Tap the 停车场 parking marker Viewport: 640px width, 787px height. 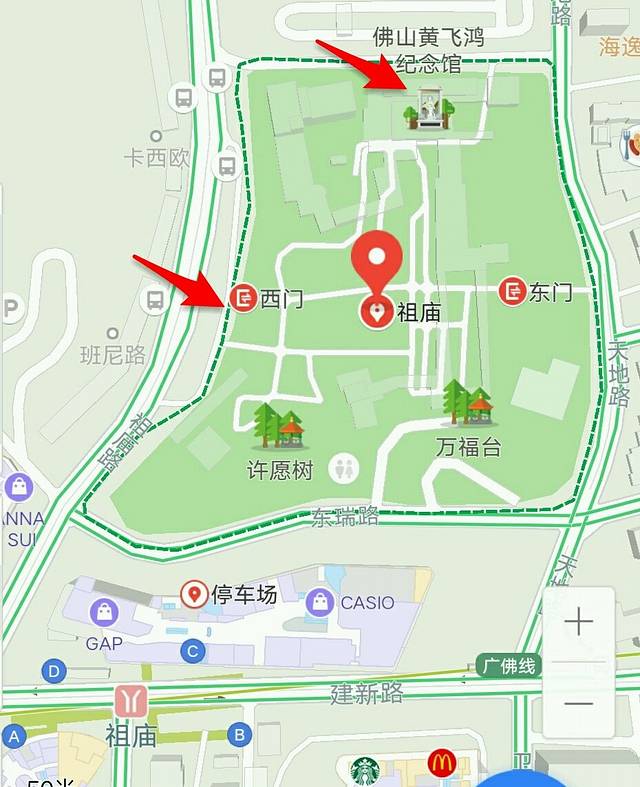click(194, 595)
